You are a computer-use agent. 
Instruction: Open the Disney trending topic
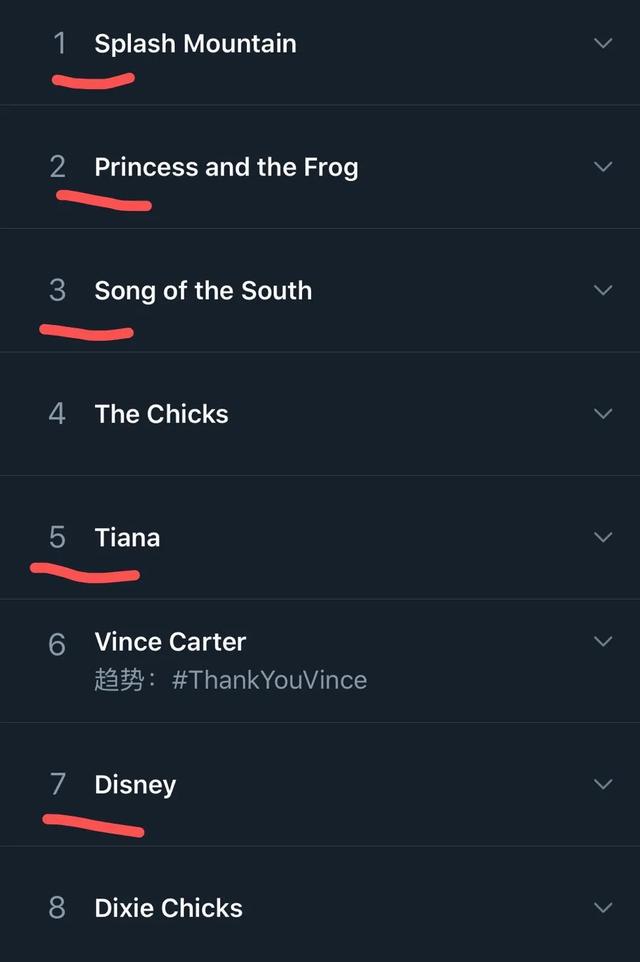pyautogui.click(x=135, y=785)
